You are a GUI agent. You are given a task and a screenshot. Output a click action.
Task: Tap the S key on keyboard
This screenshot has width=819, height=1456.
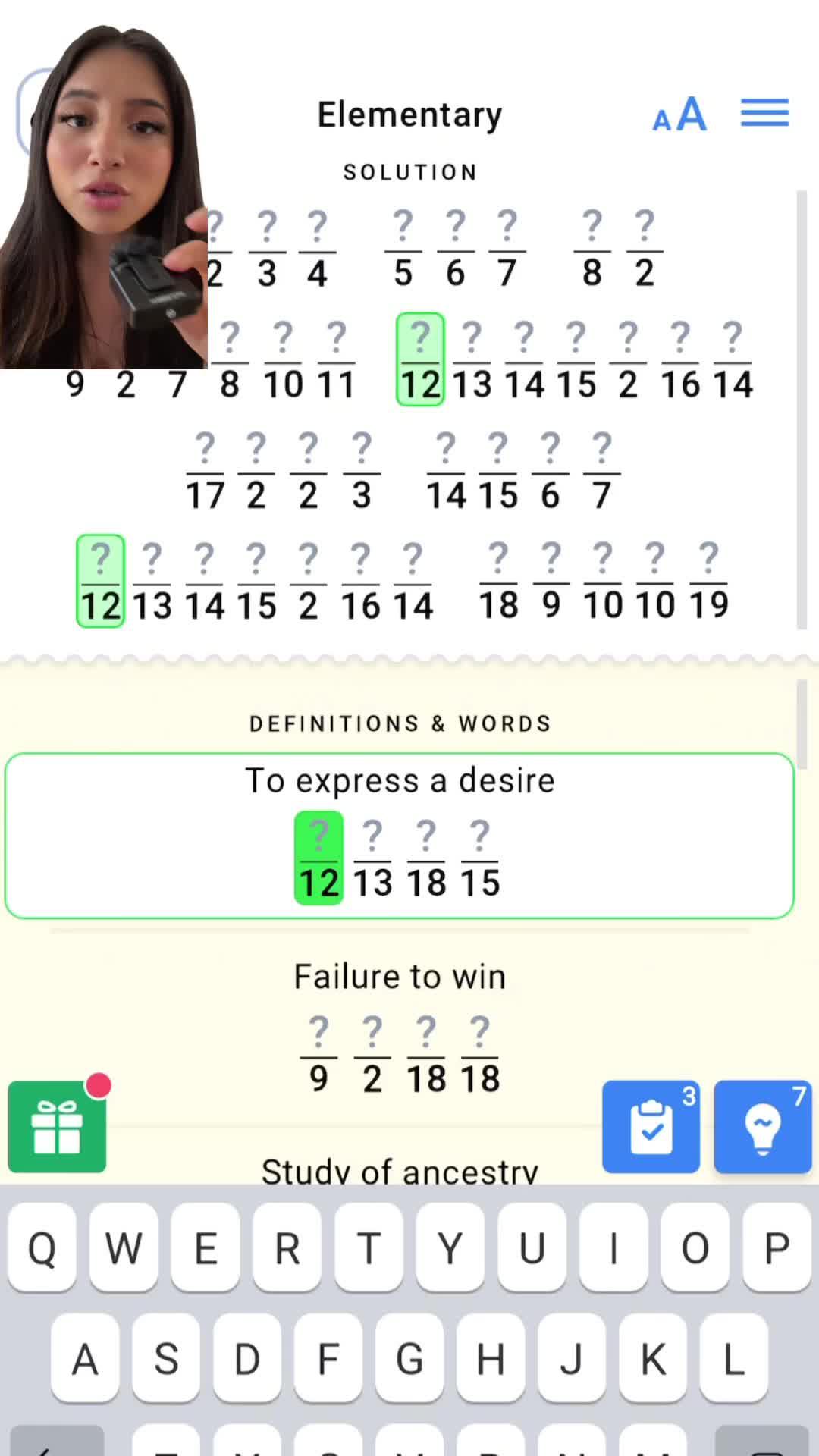166,1359
